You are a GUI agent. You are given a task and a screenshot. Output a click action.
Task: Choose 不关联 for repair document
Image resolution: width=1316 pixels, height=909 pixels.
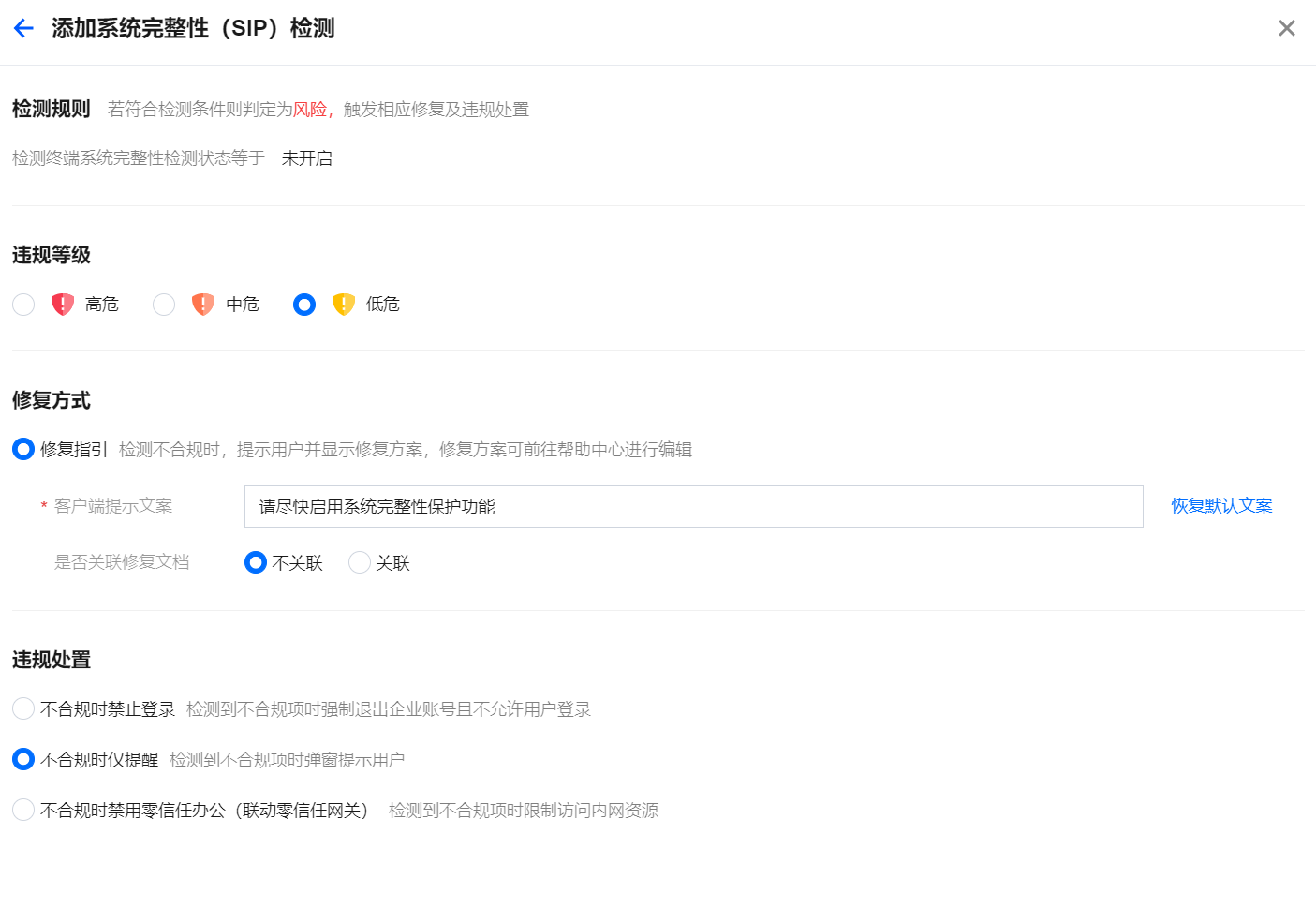click(256, 562)
